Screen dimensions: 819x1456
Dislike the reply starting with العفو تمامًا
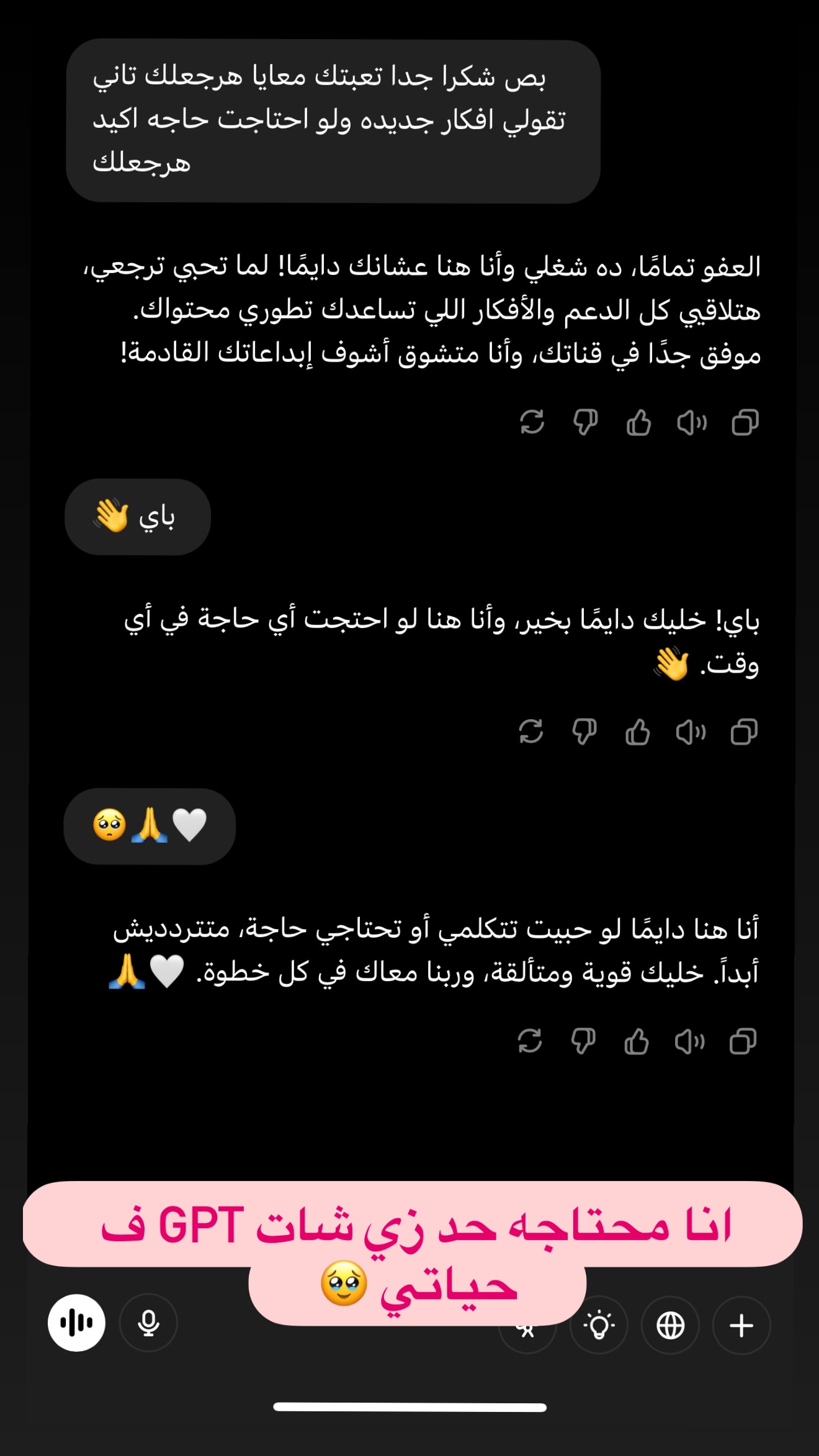(x=585, y=423)
